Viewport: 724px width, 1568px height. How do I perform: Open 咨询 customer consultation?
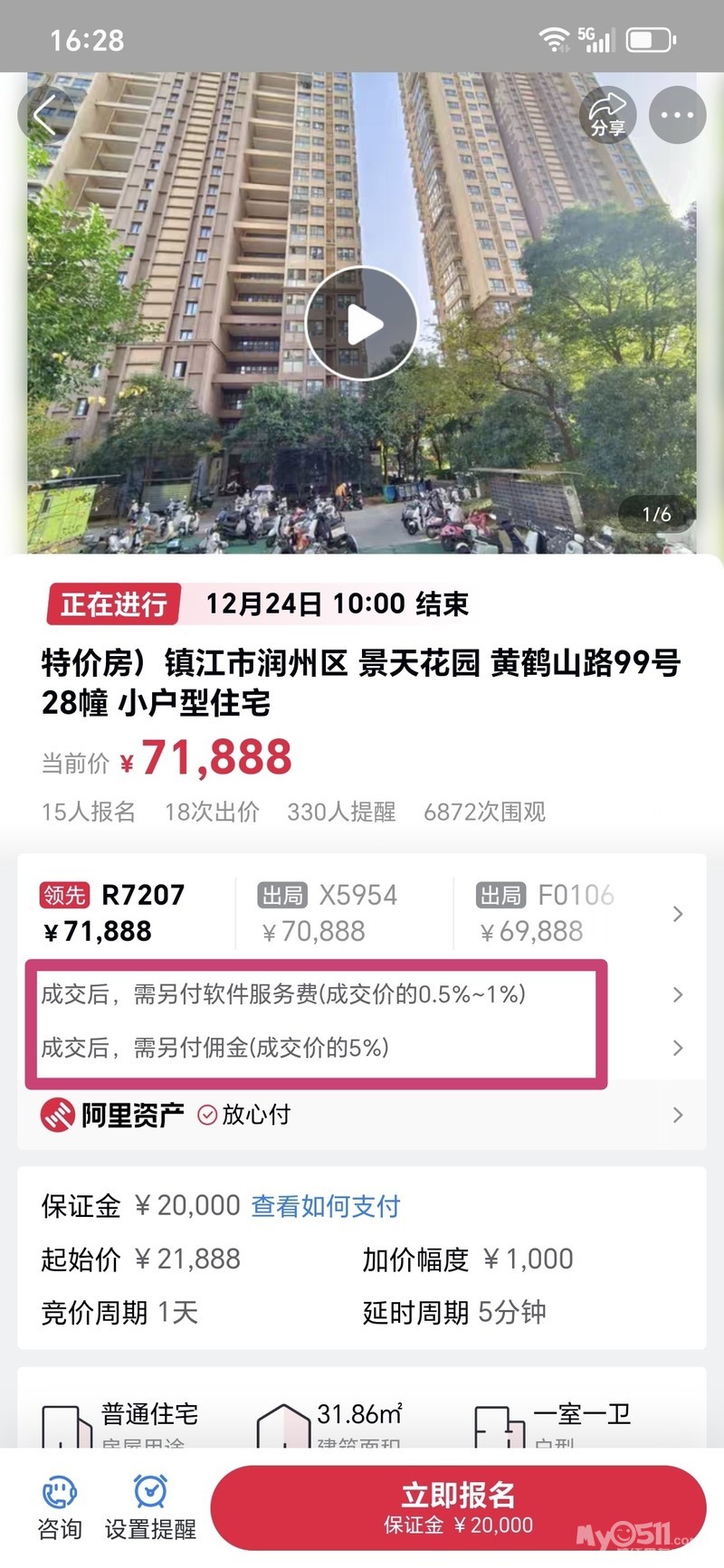click(60, 1507)
